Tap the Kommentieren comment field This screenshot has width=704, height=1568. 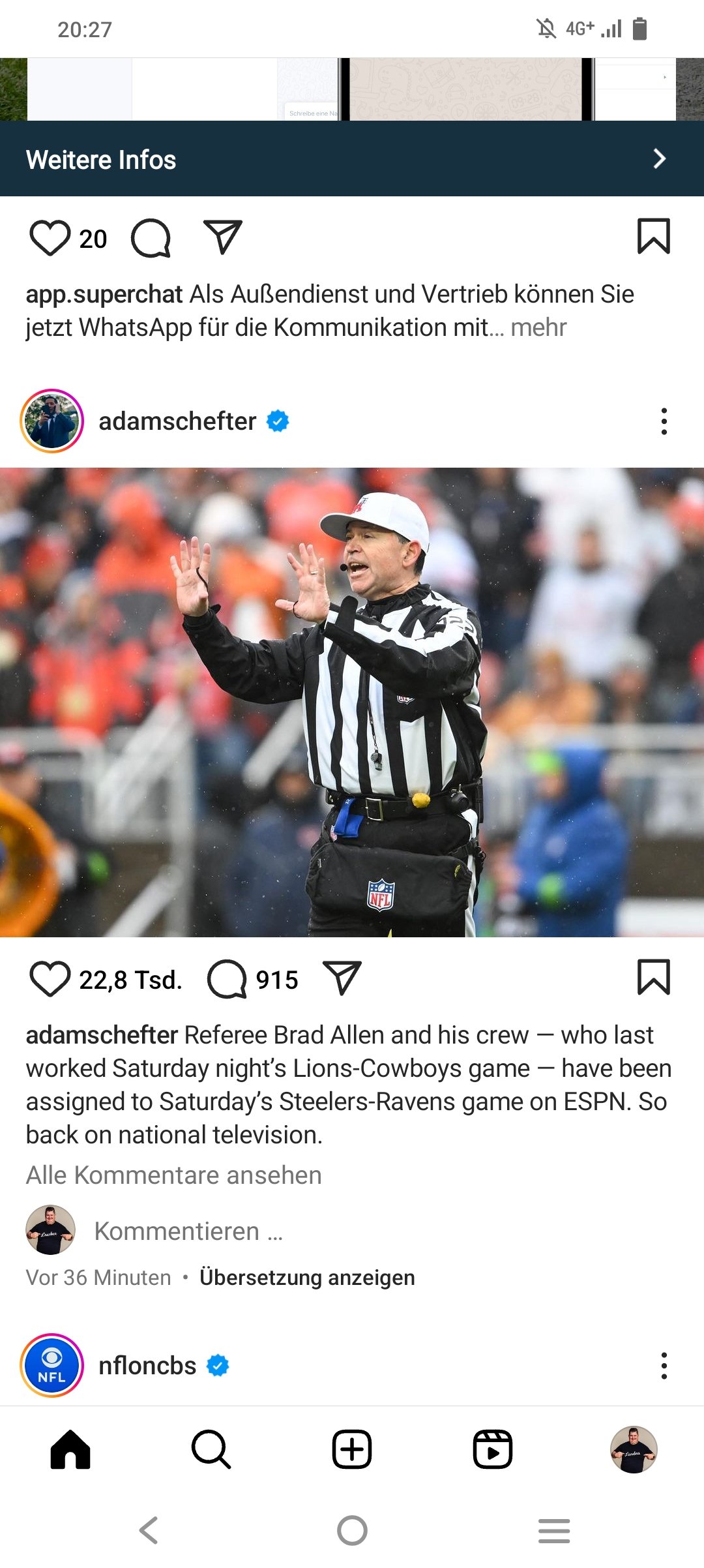tap(189, 1231)
